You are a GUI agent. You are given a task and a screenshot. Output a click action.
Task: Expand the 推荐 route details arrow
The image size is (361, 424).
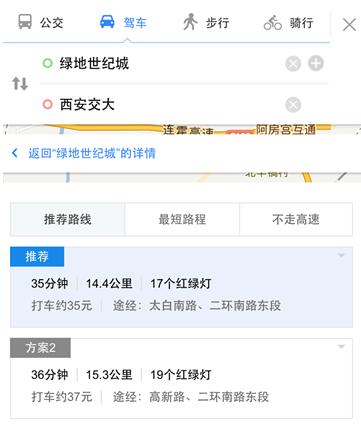pyautogui.click(x=341, y=256)
